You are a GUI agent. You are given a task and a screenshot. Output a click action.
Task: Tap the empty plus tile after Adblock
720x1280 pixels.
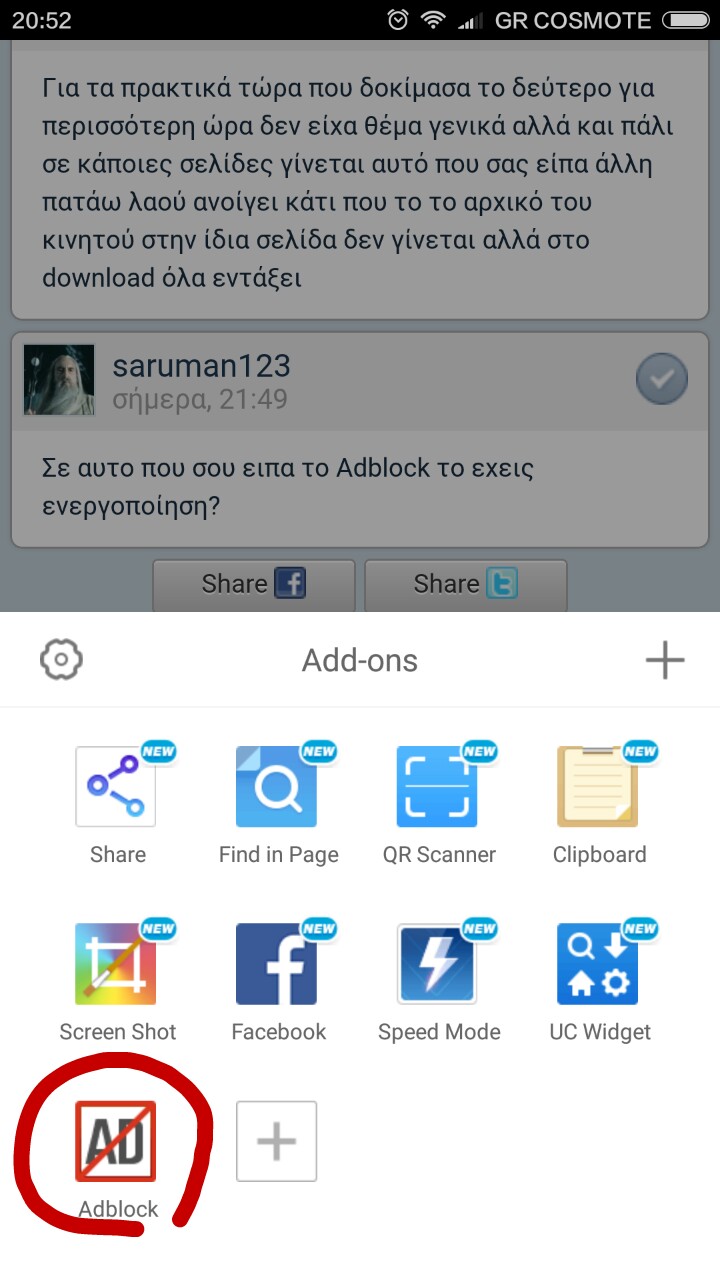(x=276, y=1141)
